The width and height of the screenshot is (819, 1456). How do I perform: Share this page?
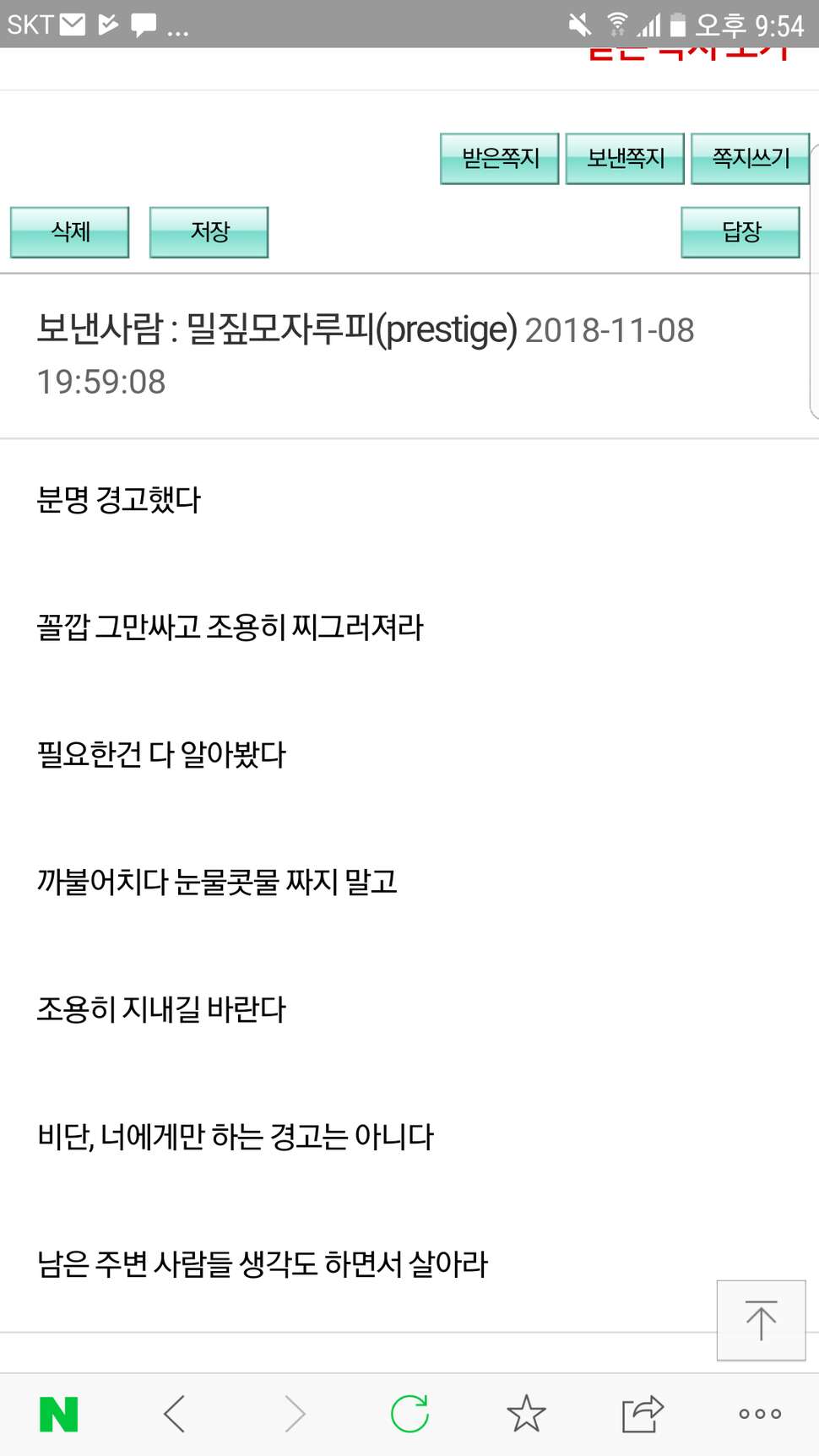click(x=643, y=1413)
